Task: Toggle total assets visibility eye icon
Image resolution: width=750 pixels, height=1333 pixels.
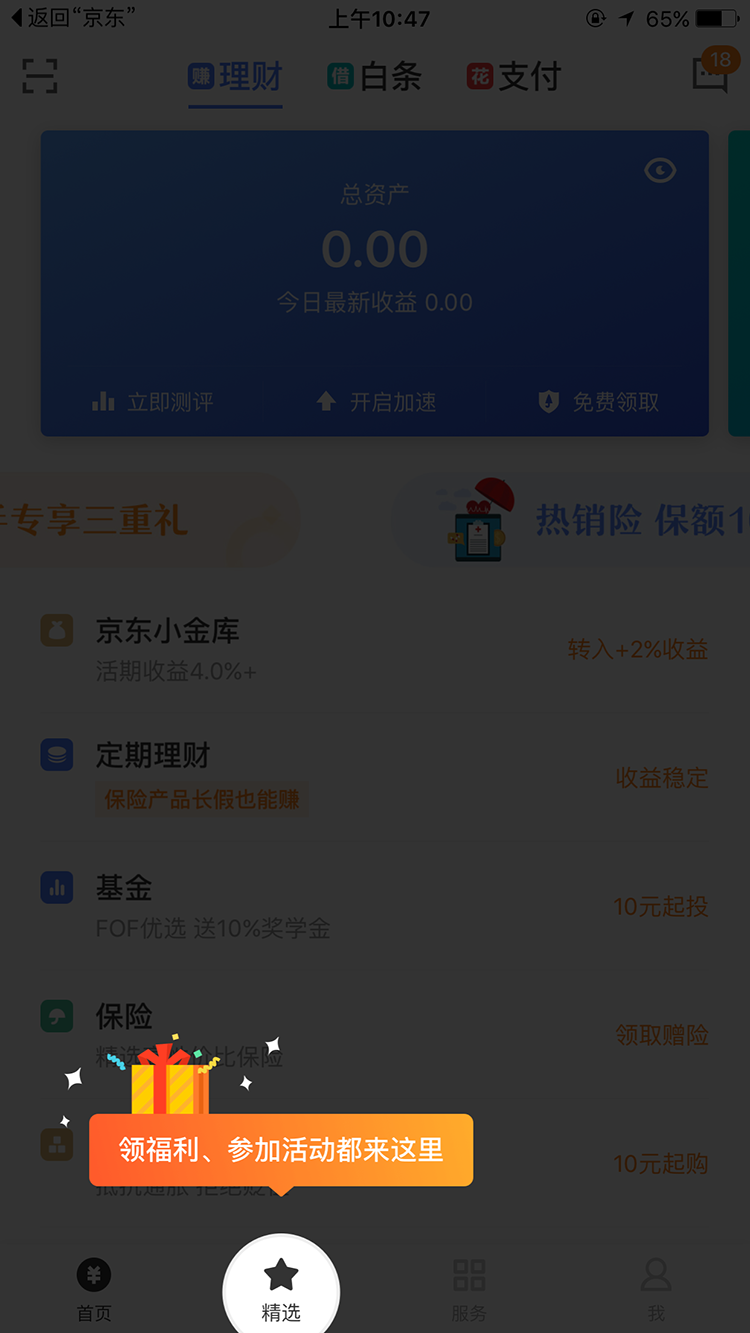Action: 660,171
